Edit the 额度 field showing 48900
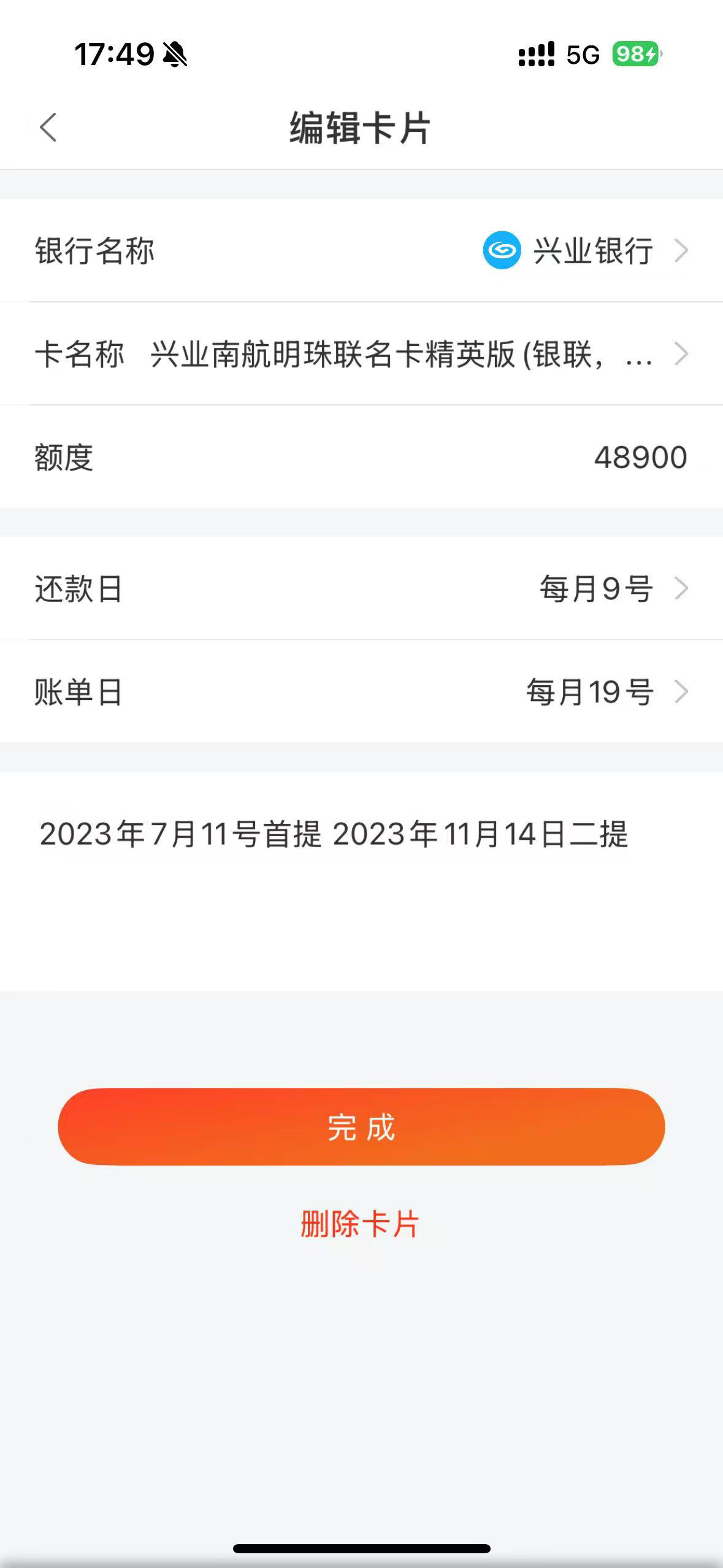 [361, 457]
